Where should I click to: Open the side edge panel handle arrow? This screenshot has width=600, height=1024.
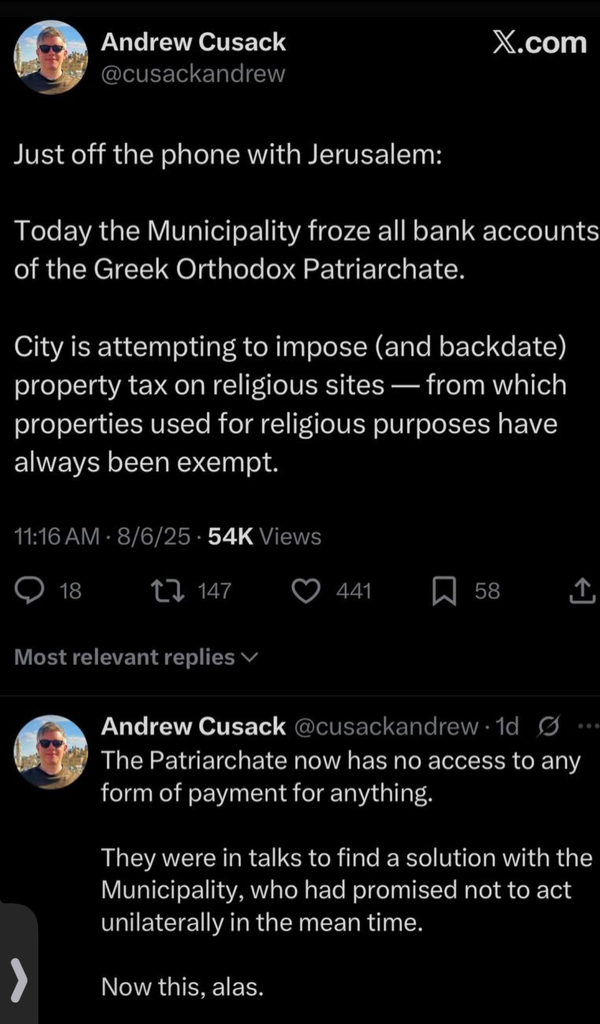[x=16, y=976]
